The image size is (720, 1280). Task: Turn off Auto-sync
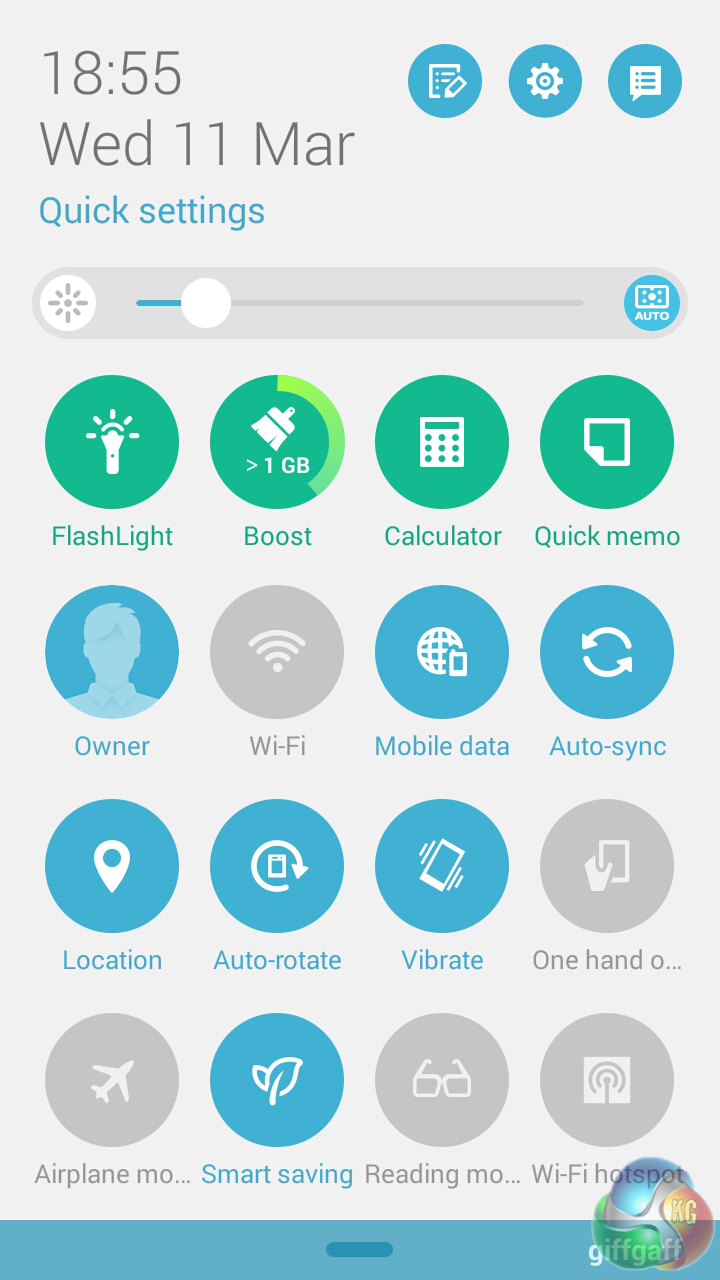pyautogui.click(x=607, y=652)
